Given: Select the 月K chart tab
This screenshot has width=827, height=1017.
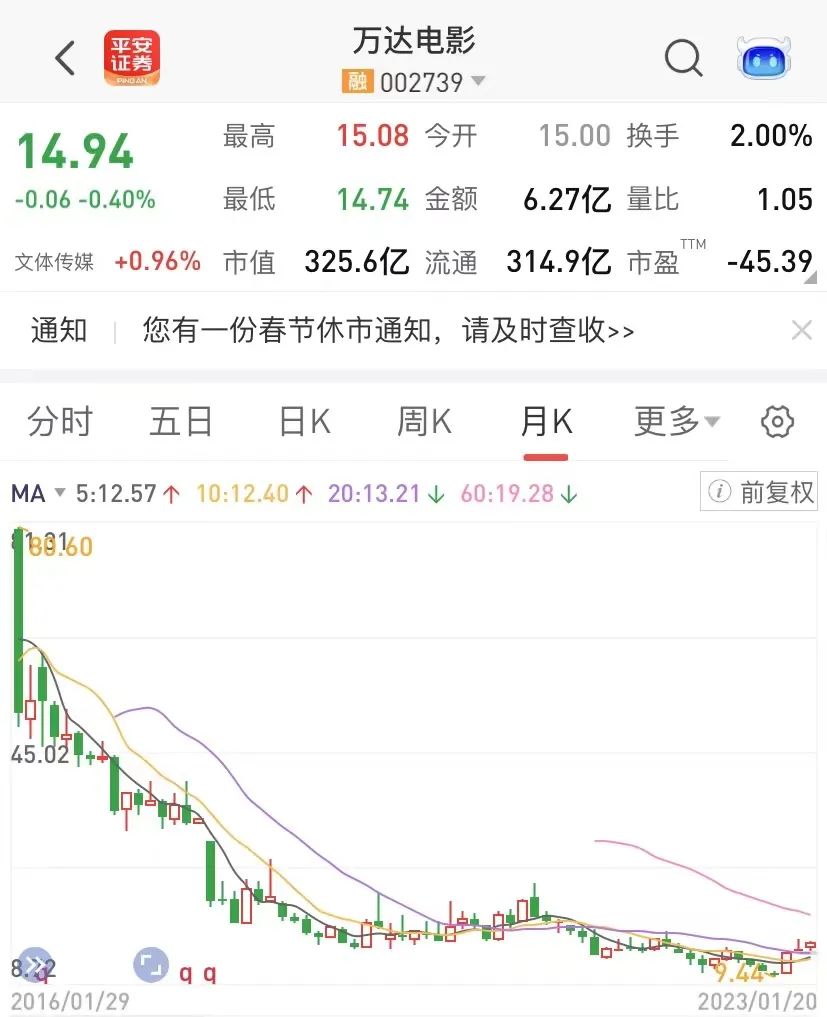Looking at the screenshot, I should tap(546, 422).
